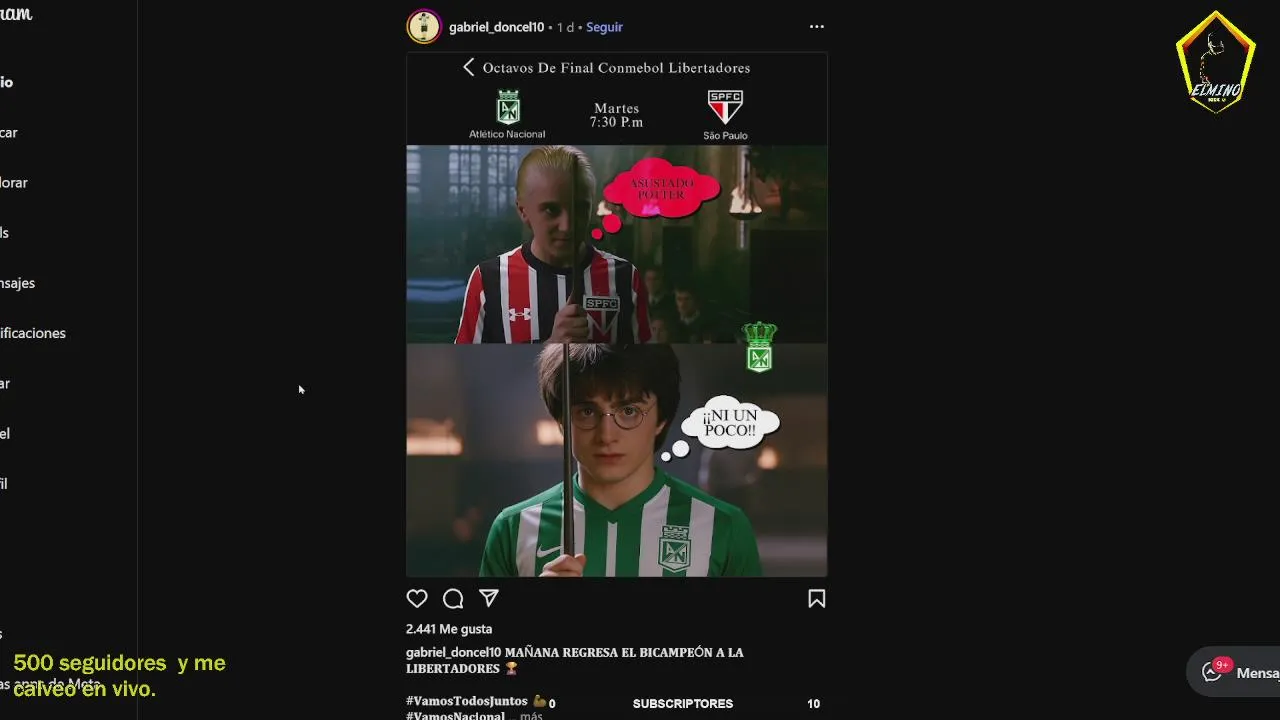1280x720 pixels.
Task: Share the post via paper plane icon
Action: click(489, 598)
